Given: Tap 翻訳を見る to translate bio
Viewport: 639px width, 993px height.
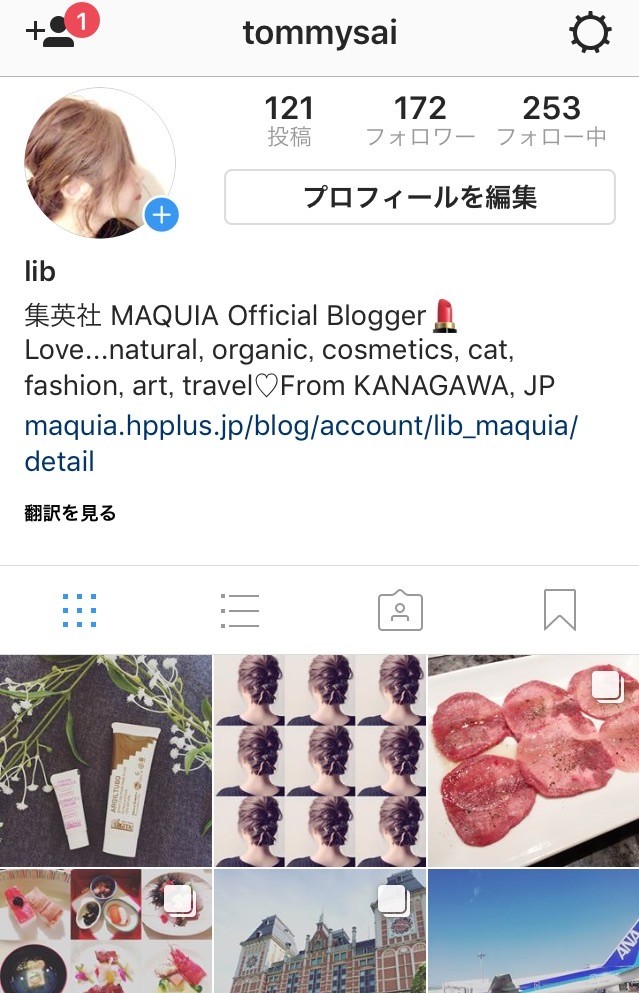Looking at the screenshot, I should [x=70, y=514].
